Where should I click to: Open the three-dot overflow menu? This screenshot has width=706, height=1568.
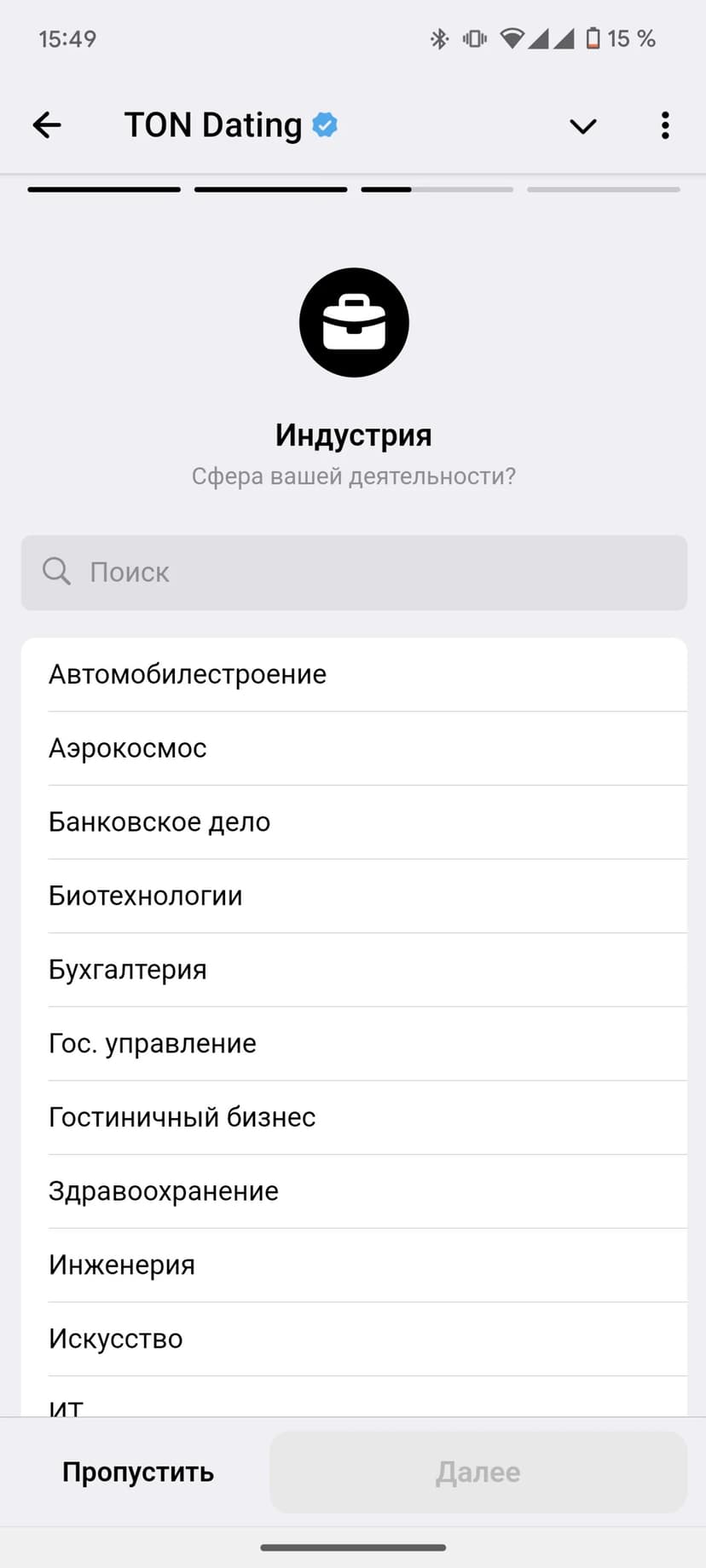(x=665, y=125)
